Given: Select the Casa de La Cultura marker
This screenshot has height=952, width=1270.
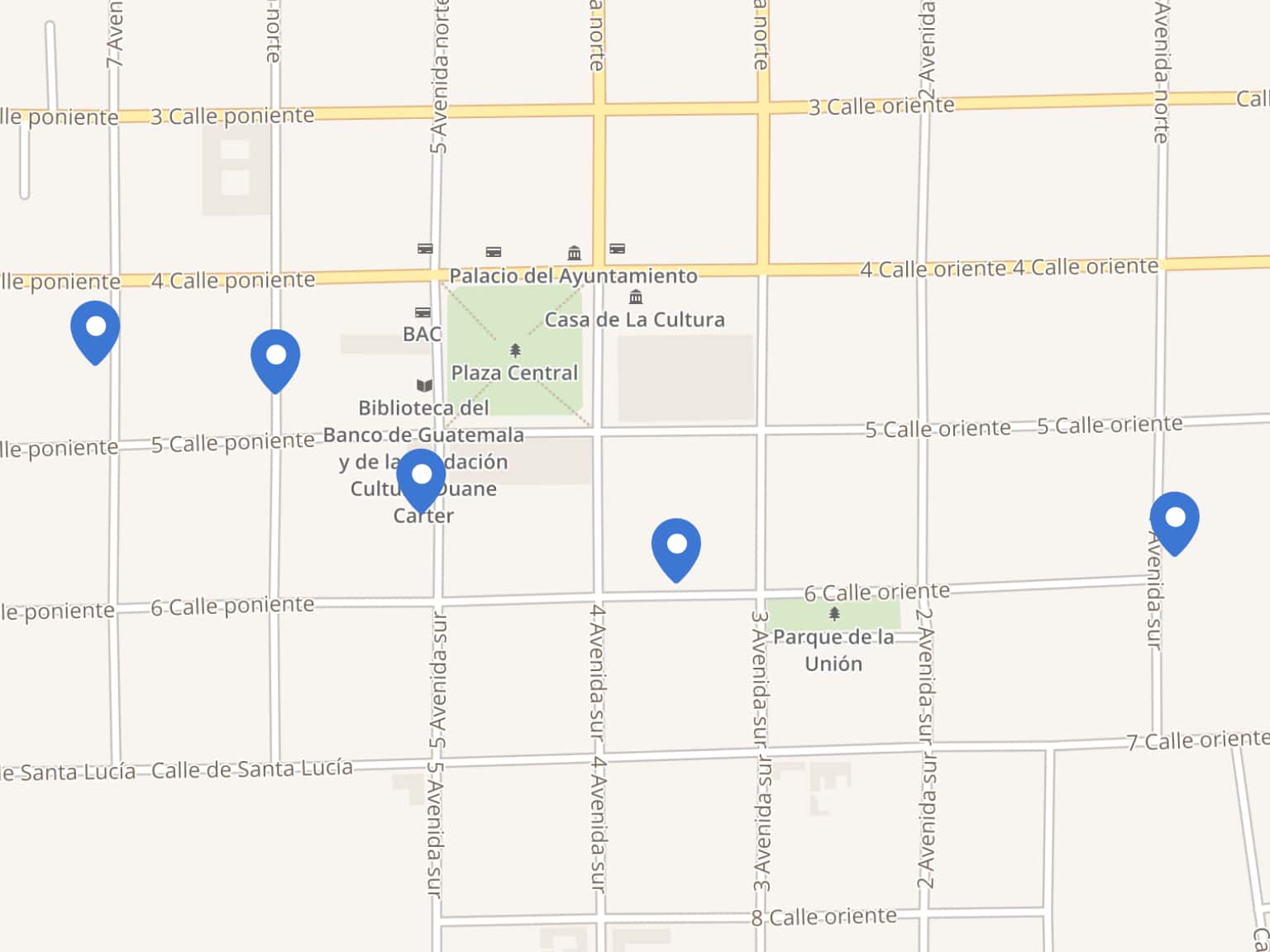Looking at the screenshot, I should click(636, 297).
